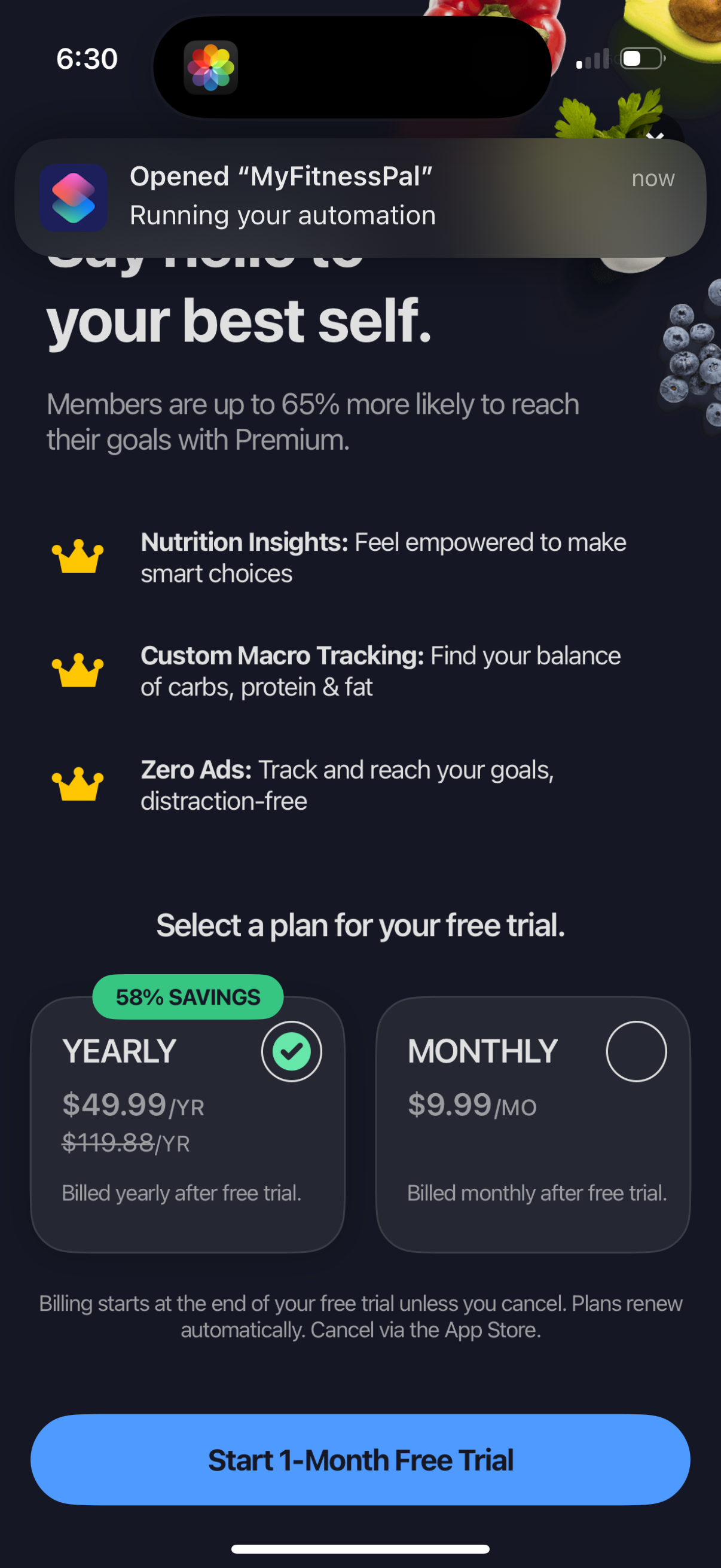Tap the home indicator bar
Viewport: 721px width, 1568px height.
(x=360, y=1548)
